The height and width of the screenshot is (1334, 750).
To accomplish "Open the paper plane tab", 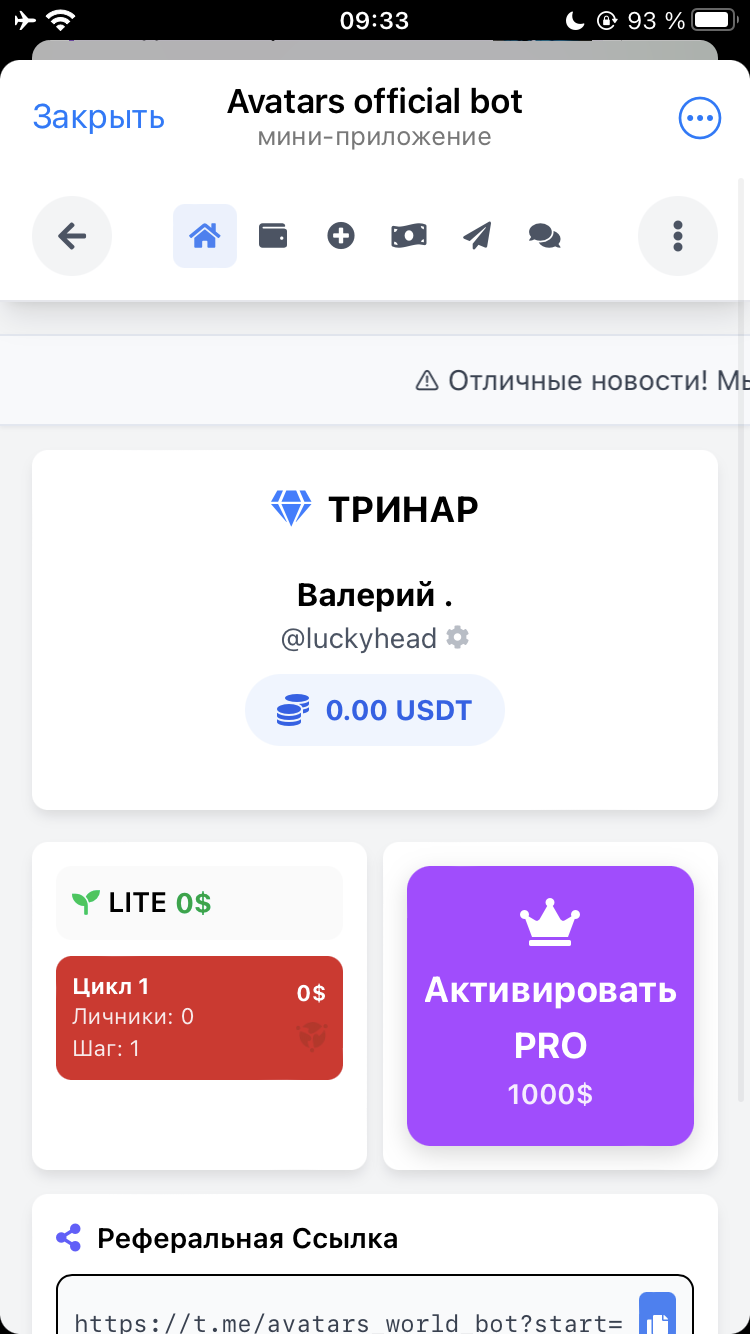I will point(477,236).
